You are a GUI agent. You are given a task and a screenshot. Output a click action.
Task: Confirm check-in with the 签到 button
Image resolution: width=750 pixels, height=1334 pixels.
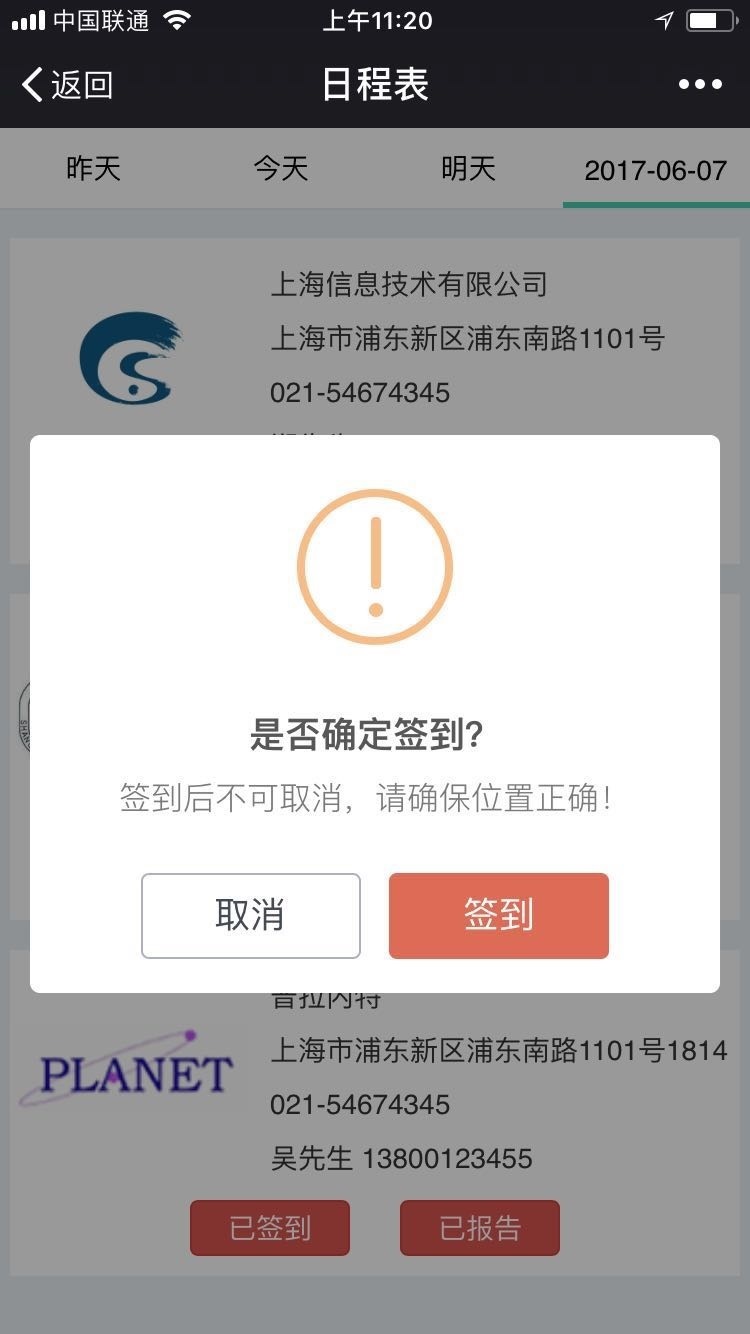tap(499, 916)
